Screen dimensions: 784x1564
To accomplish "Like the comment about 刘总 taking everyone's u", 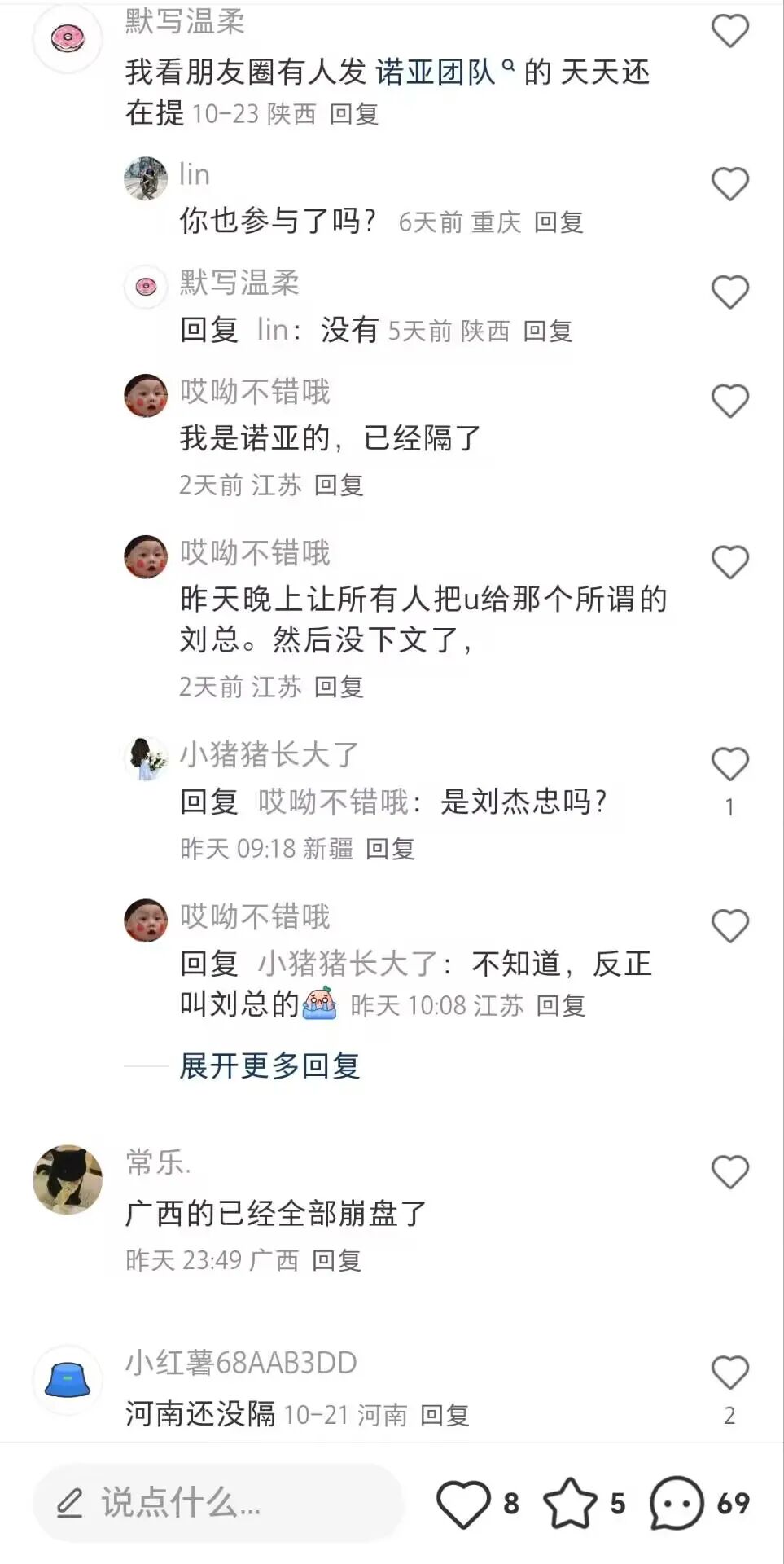I will pos(729,562).
